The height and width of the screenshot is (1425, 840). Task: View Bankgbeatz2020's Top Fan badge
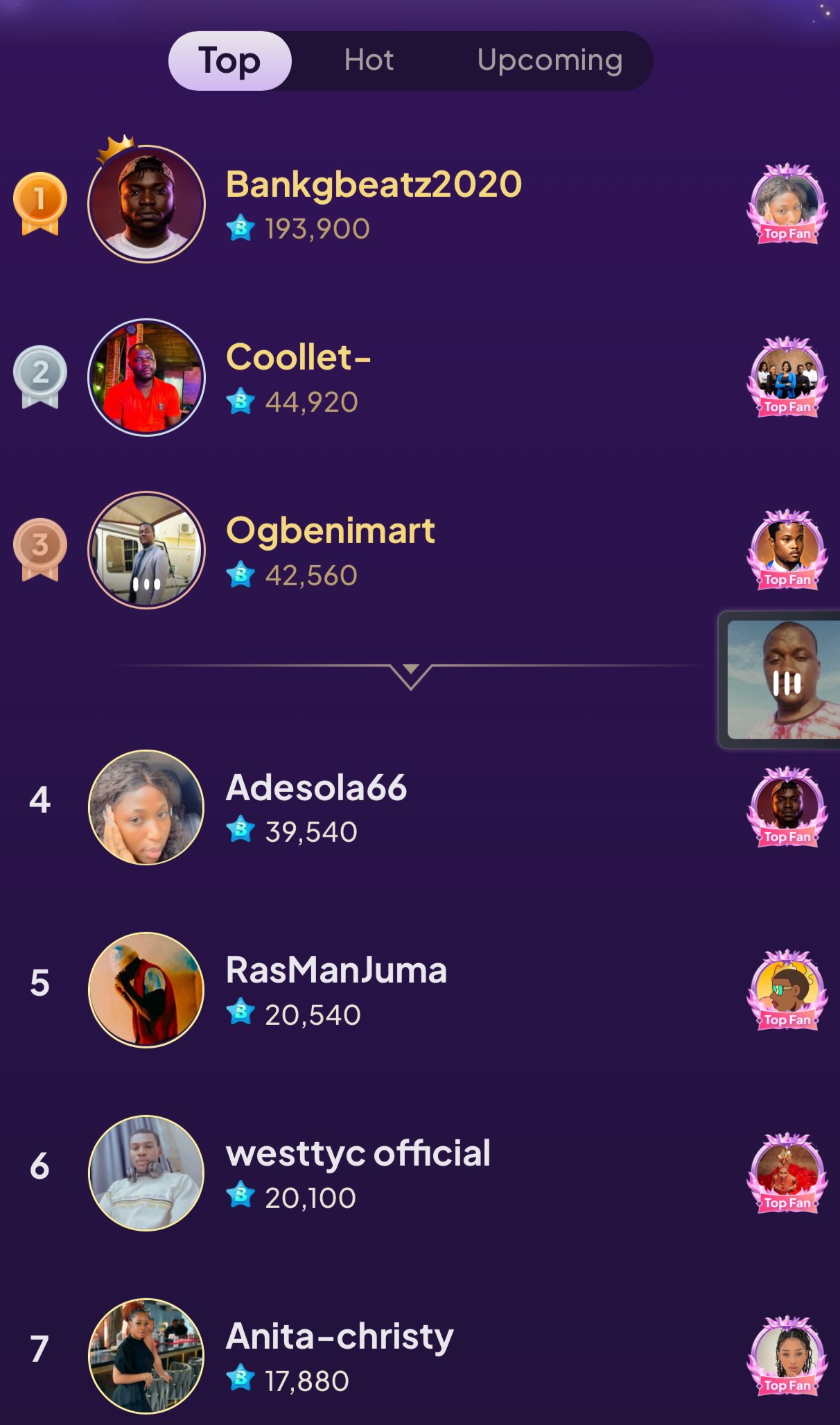787,204
